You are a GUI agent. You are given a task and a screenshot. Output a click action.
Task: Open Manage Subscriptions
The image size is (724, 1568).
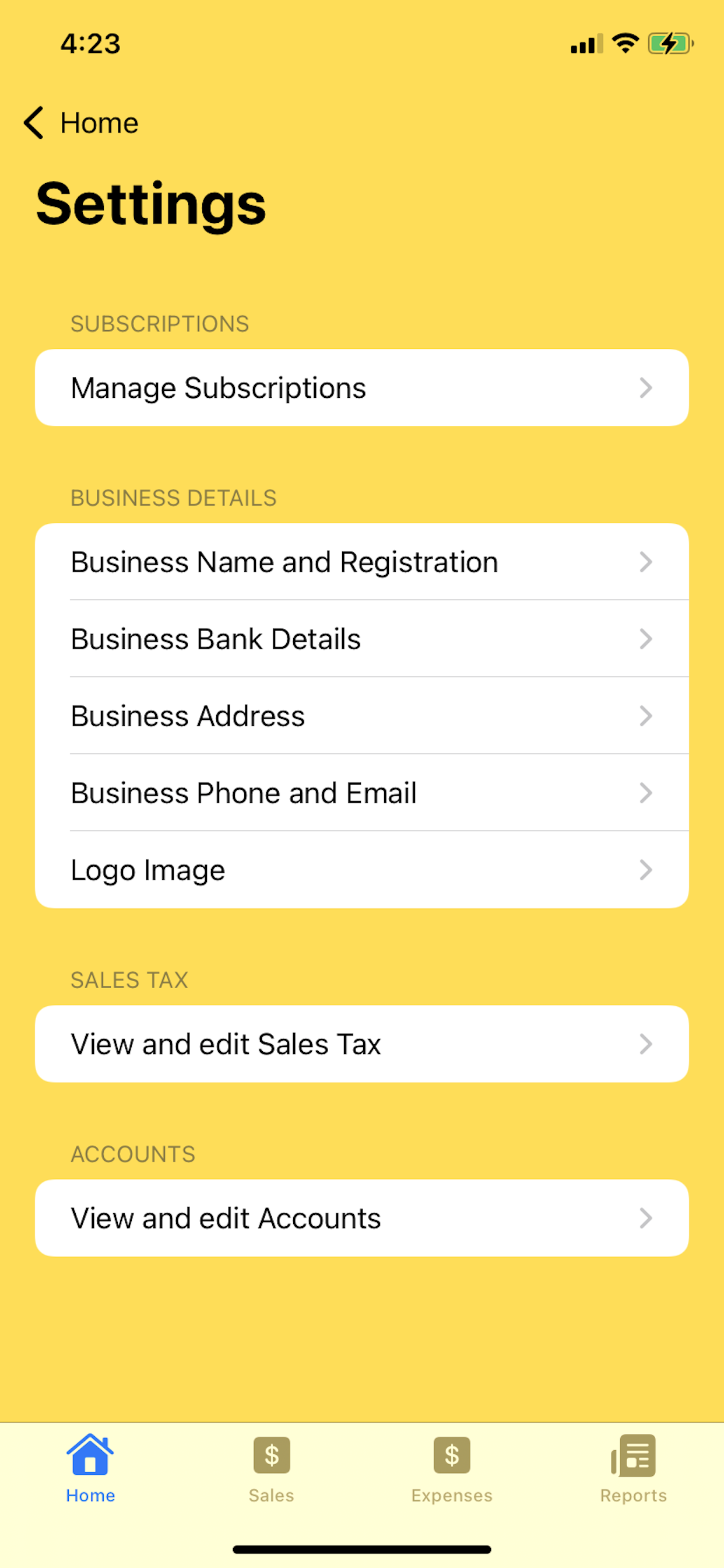(x=361, y=388)
